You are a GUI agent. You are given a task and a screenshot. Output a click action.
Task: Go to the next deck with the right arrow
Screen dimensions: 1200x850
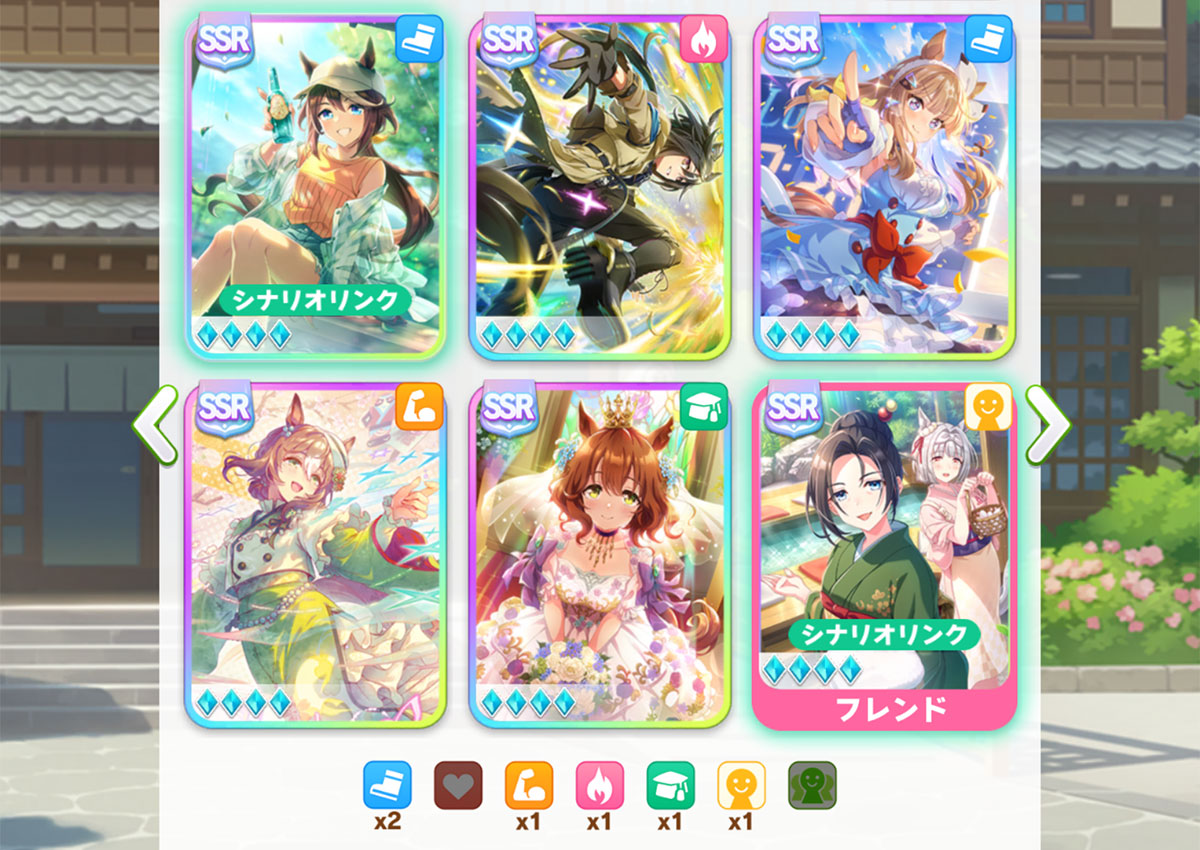(1046, 424)
